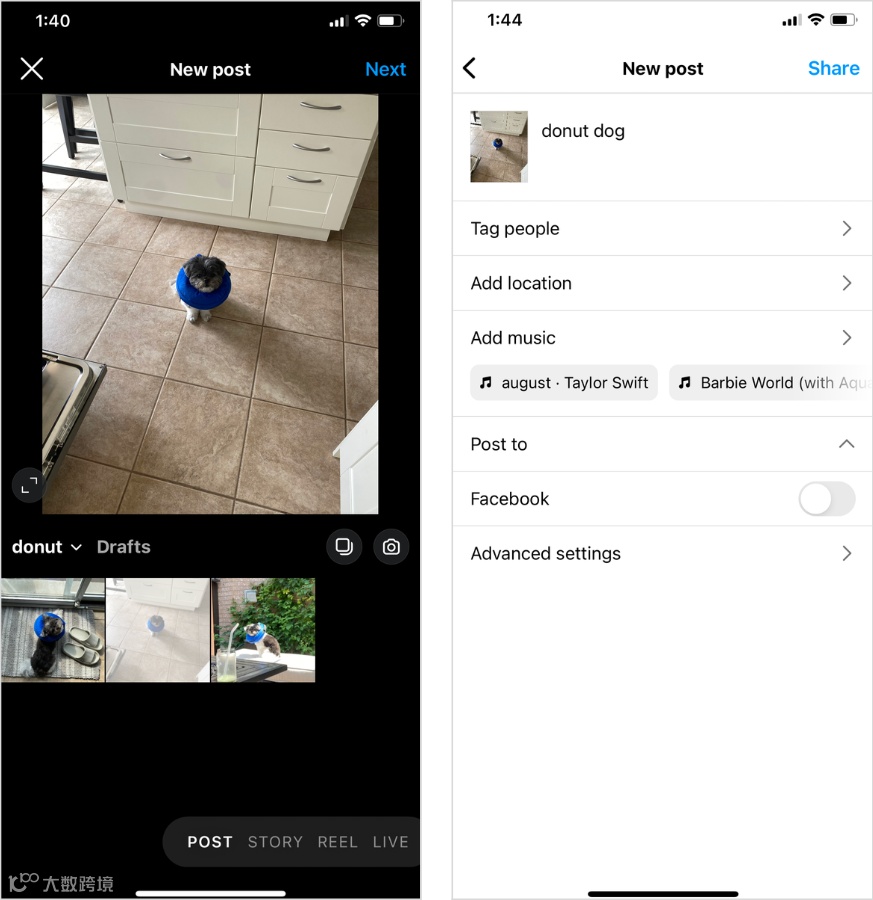Viewport: 873px width, 900px height.
Task: Open the Drafts tab
Action: point(123,546)
